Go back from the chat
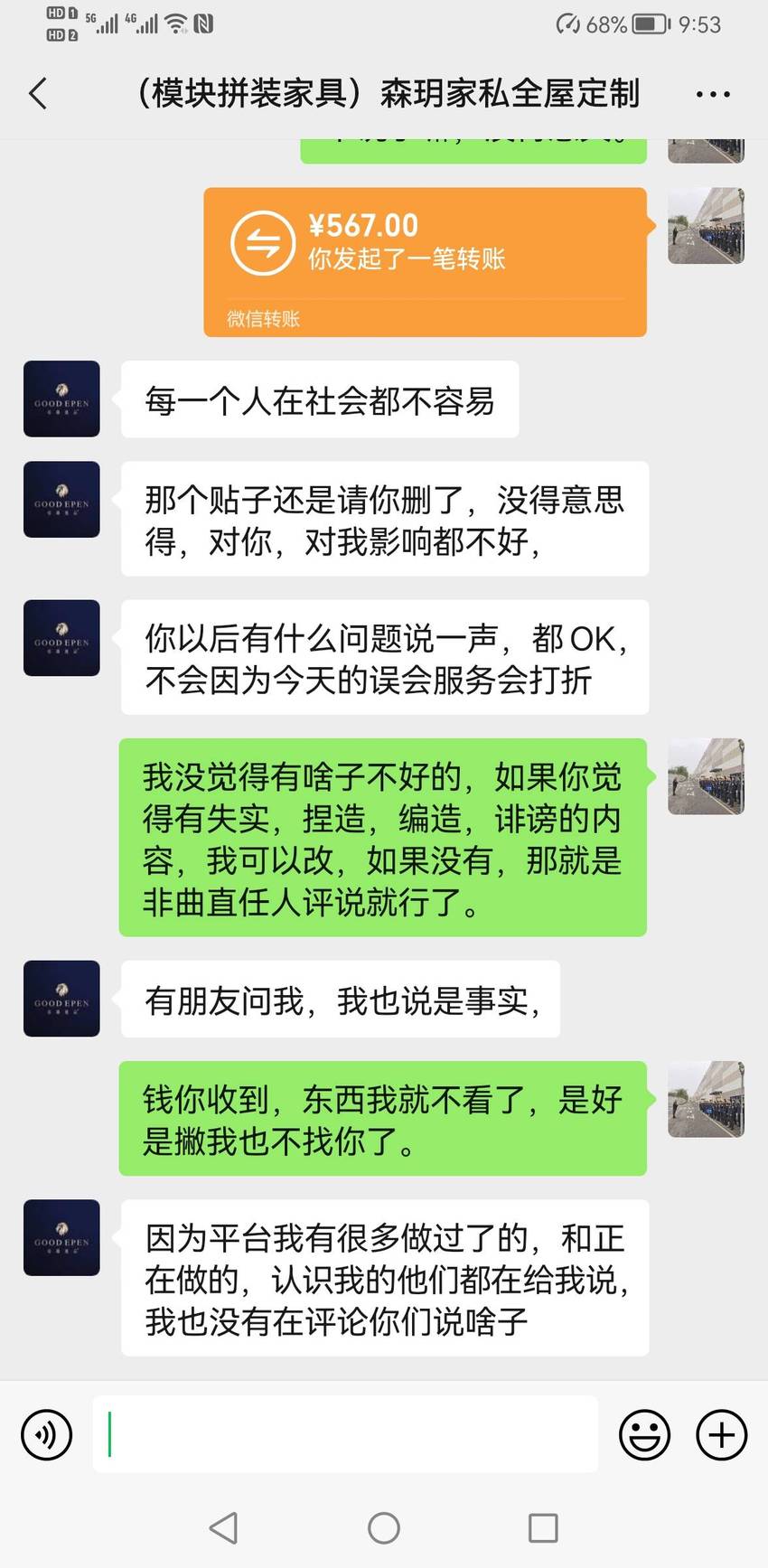 (x=38, y=93)
